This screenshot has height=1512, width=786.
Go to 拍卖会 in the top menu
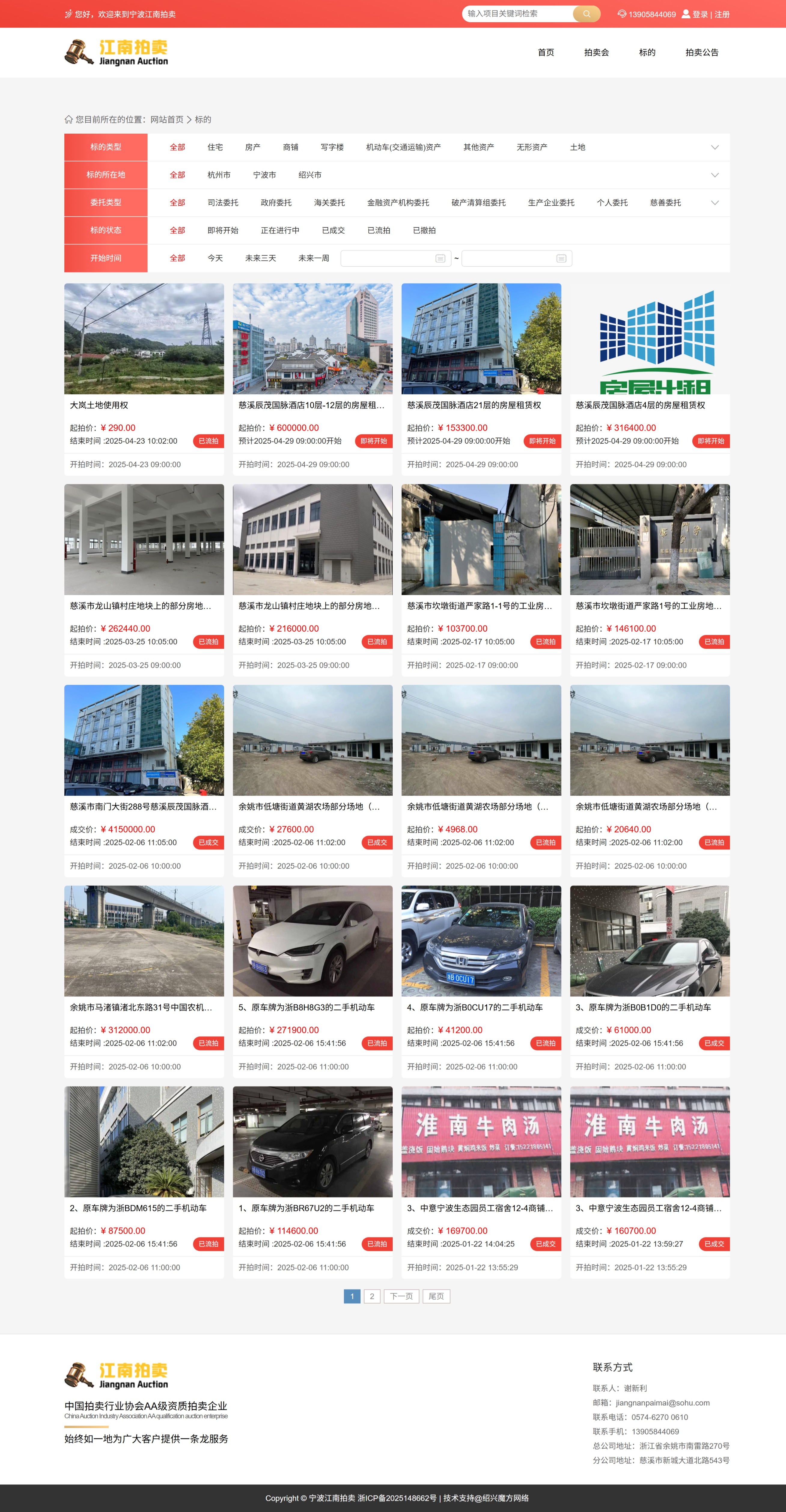(596, 52)
